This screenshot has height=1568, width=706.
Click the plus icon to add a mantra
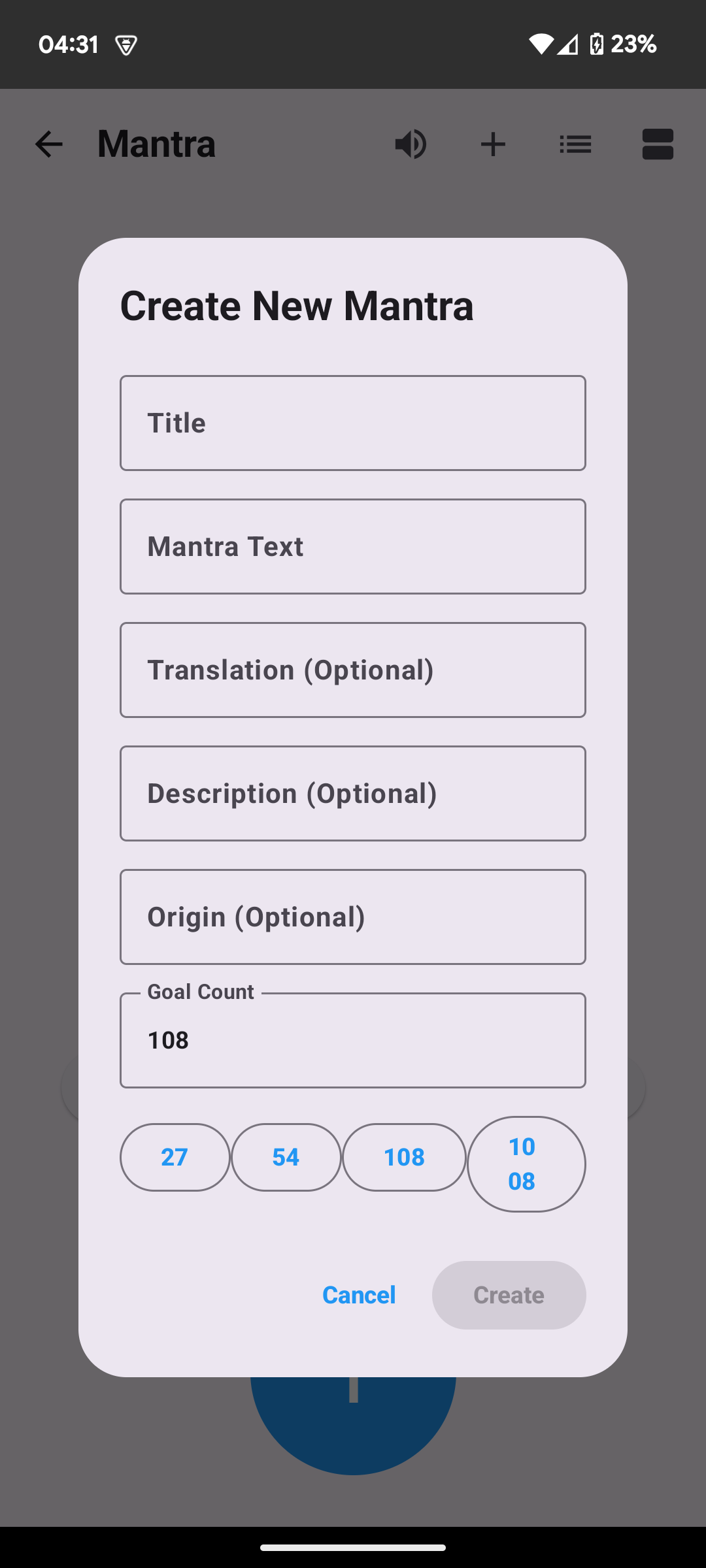pos(494,144)
